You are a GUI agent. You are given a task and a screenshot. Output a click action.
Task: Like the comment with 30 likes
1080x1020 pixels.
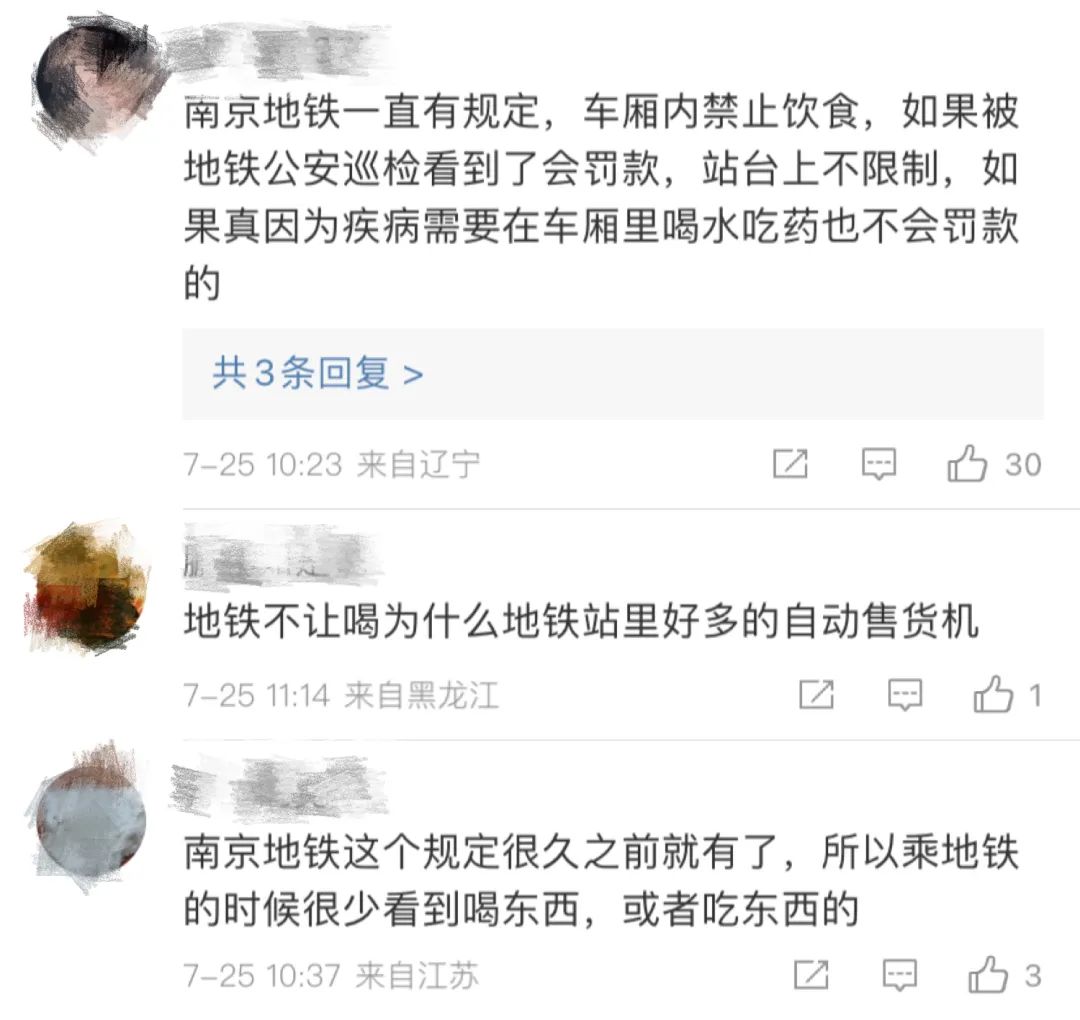968,464
